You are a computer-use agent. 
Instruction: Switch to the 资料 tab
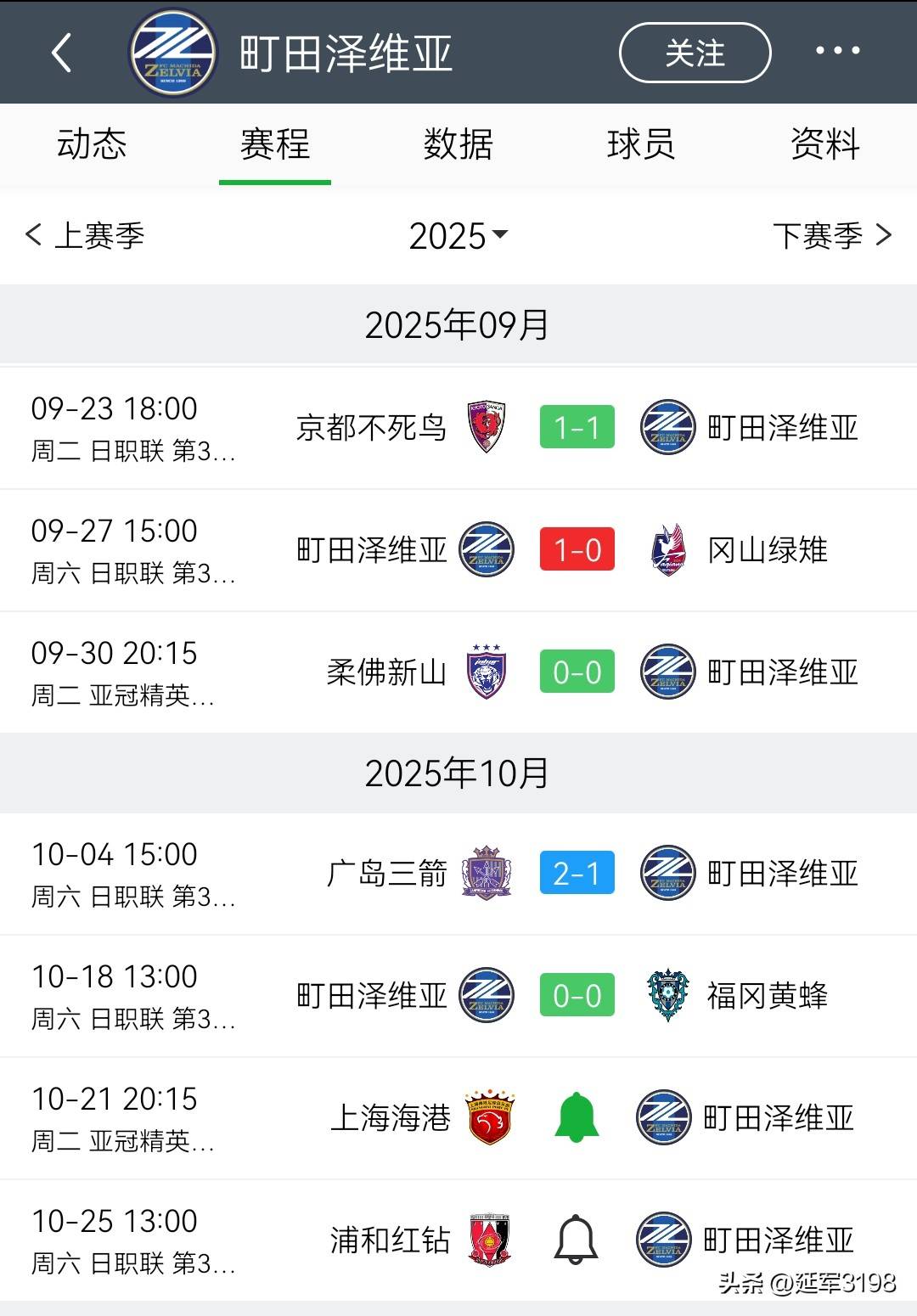point(824,144)
